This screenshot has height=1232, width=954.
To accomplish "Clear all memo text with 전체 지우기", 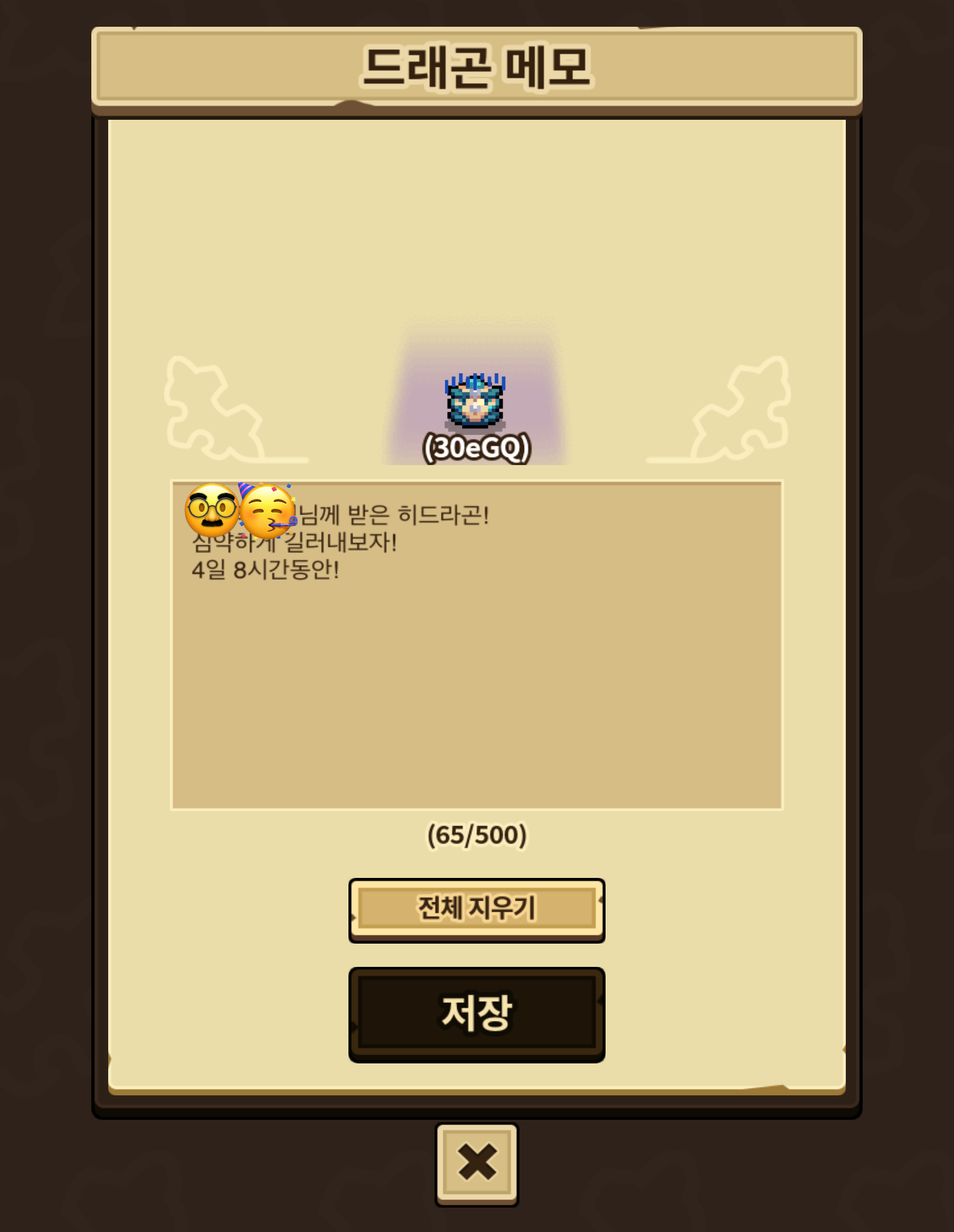I will (x=476, y=909).
